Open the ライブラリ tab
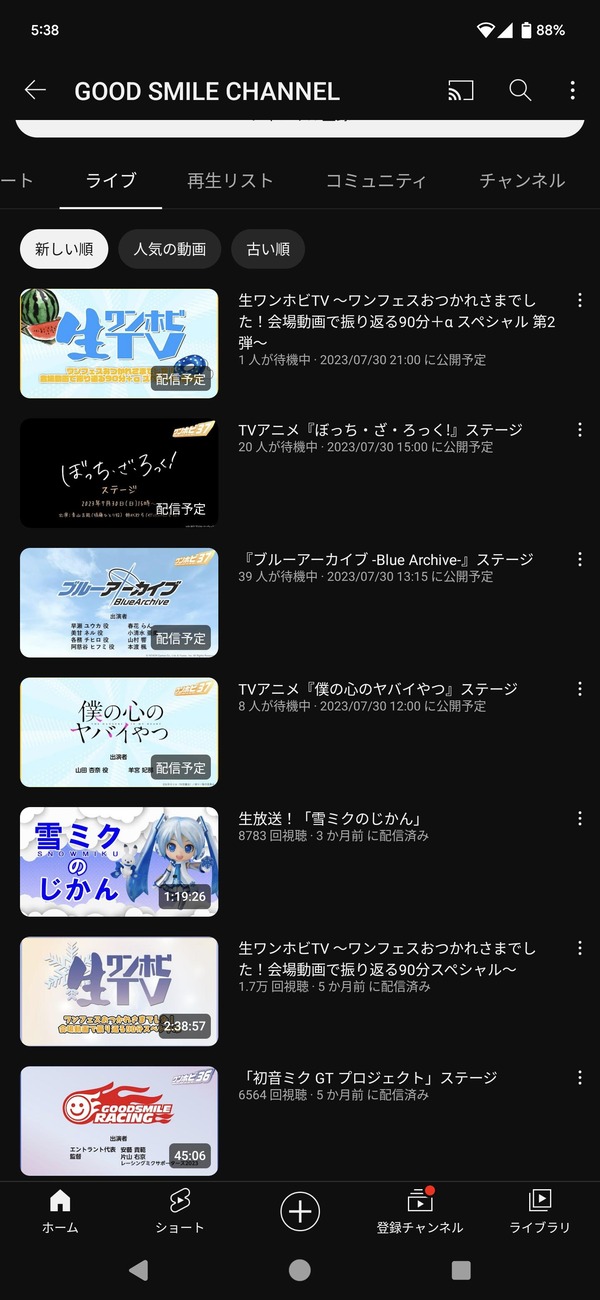Screen dimensions: 600x1300 (540, 1212)
